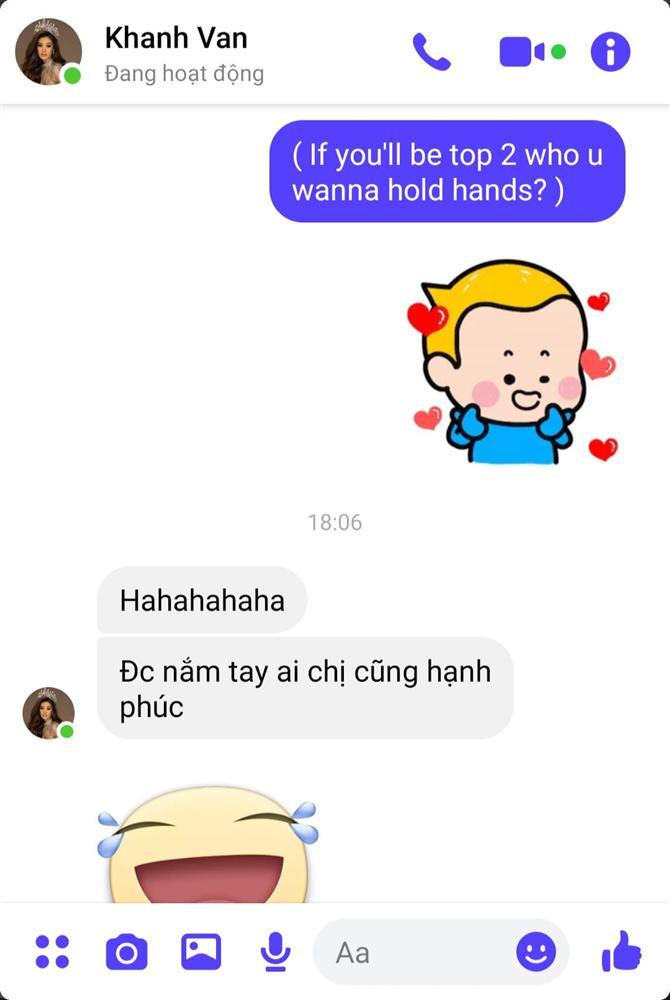Start a video call with Khanh Van
The width and height of the screenshot is (670, 1000).
523,52
